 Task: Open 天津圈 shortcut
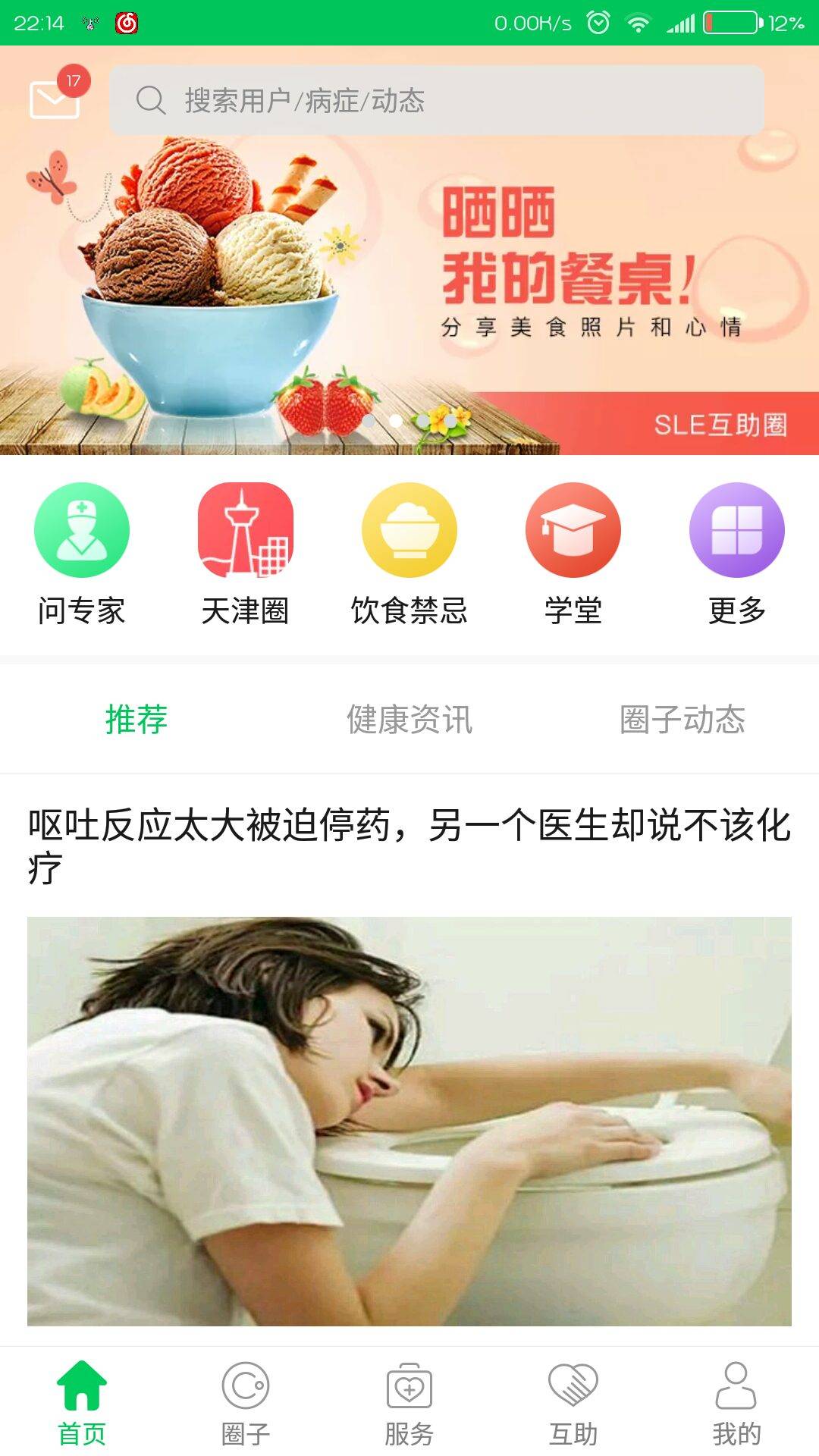[245, 554]
